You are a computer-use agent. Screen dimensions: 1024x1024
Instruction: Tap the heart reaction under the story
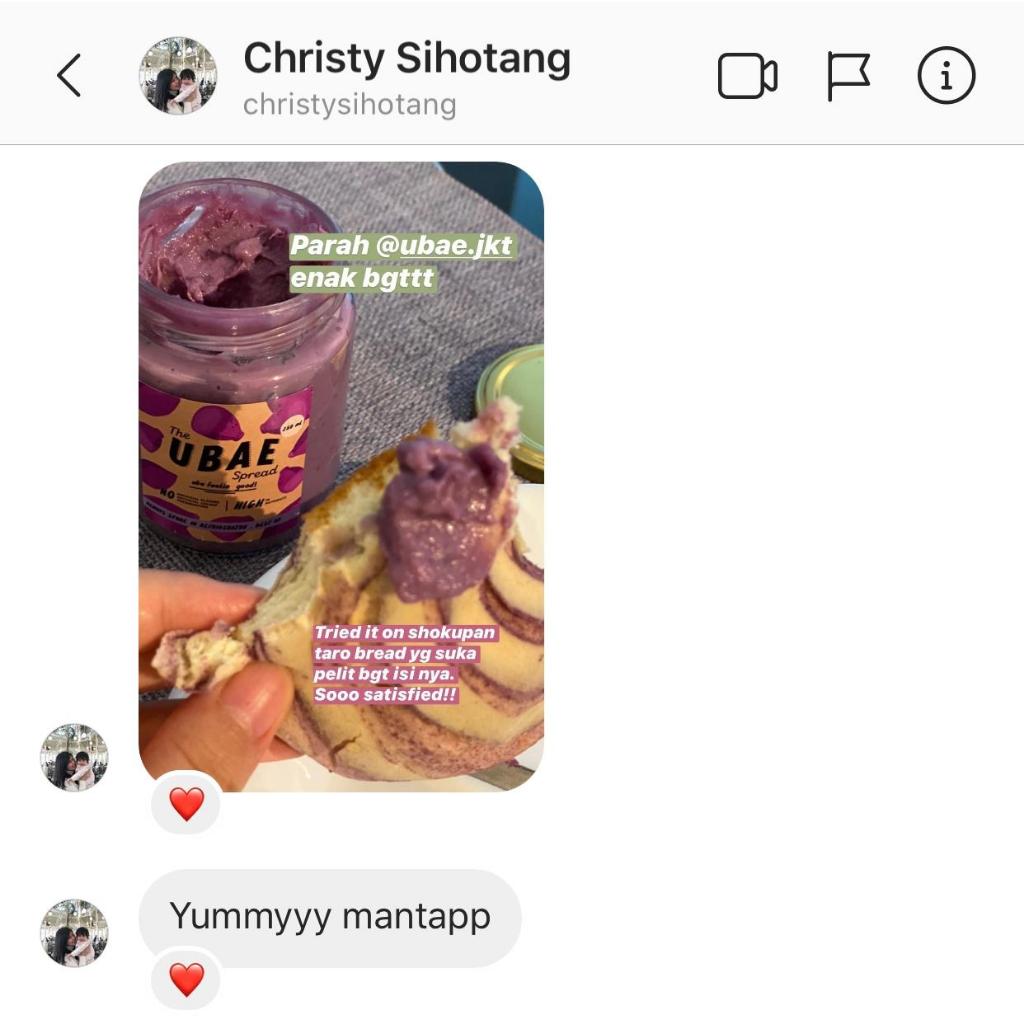coord(186,803)
